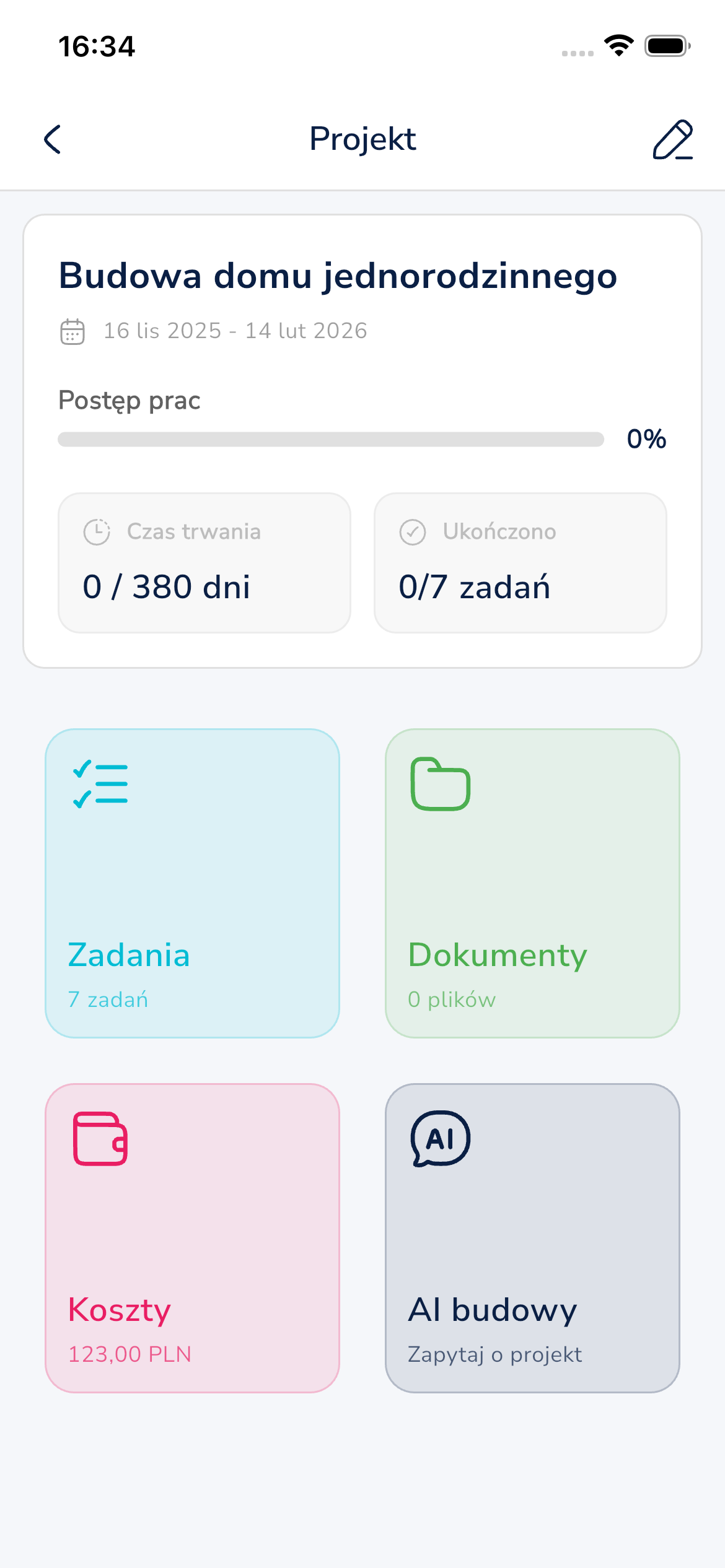Tap the checkmark icon in Ukończono card

tap(414, 531)
